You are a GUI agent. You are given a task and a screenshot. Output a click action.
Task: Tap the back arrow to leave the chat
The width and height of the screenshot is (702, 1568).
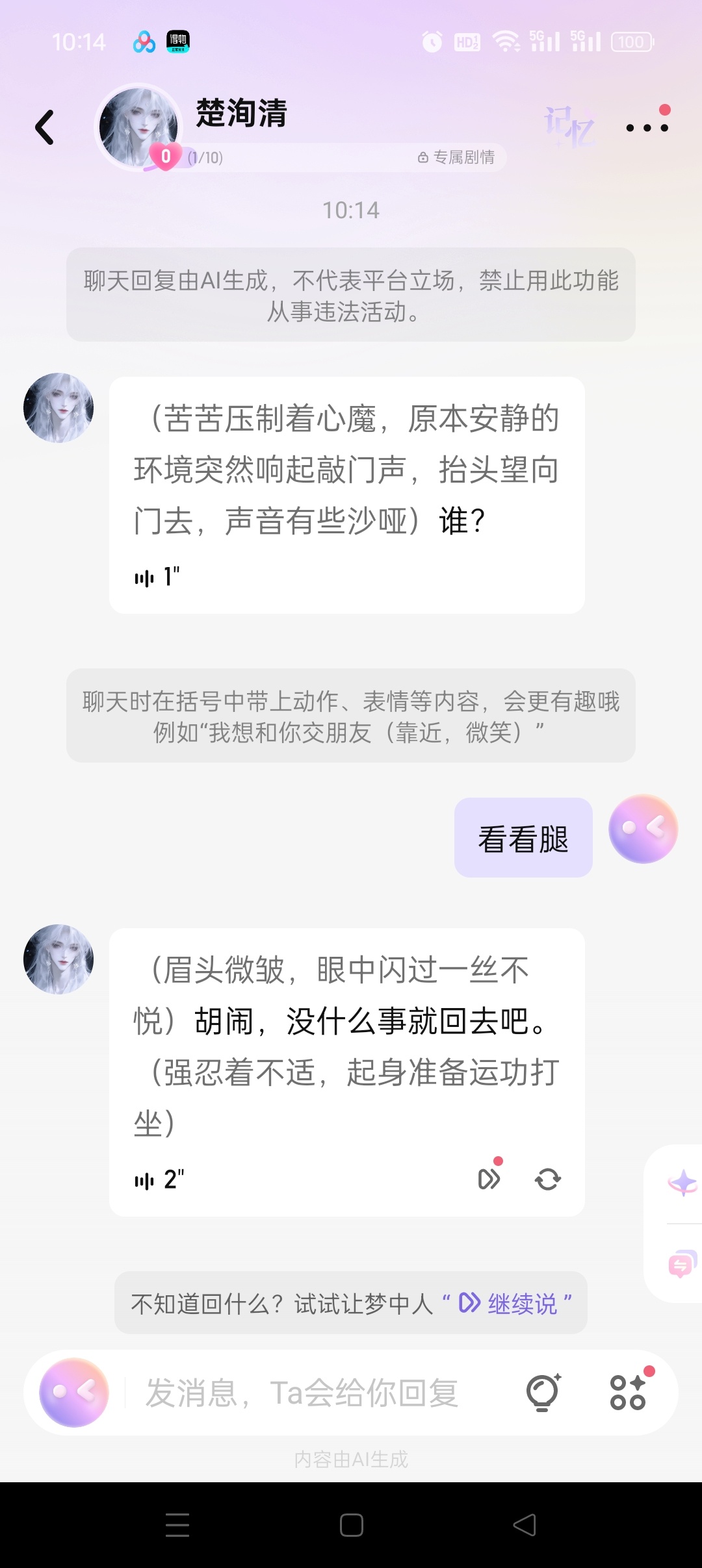(44, 125)
